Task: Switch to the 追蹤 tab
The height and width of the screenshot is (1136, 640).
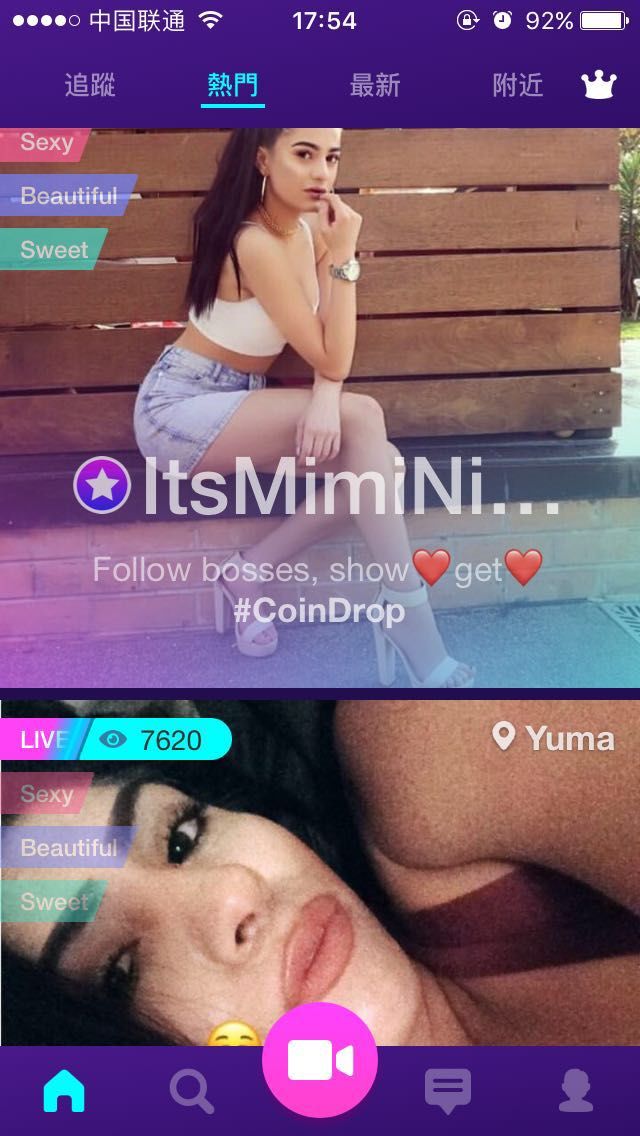Action: pos(90,85)
